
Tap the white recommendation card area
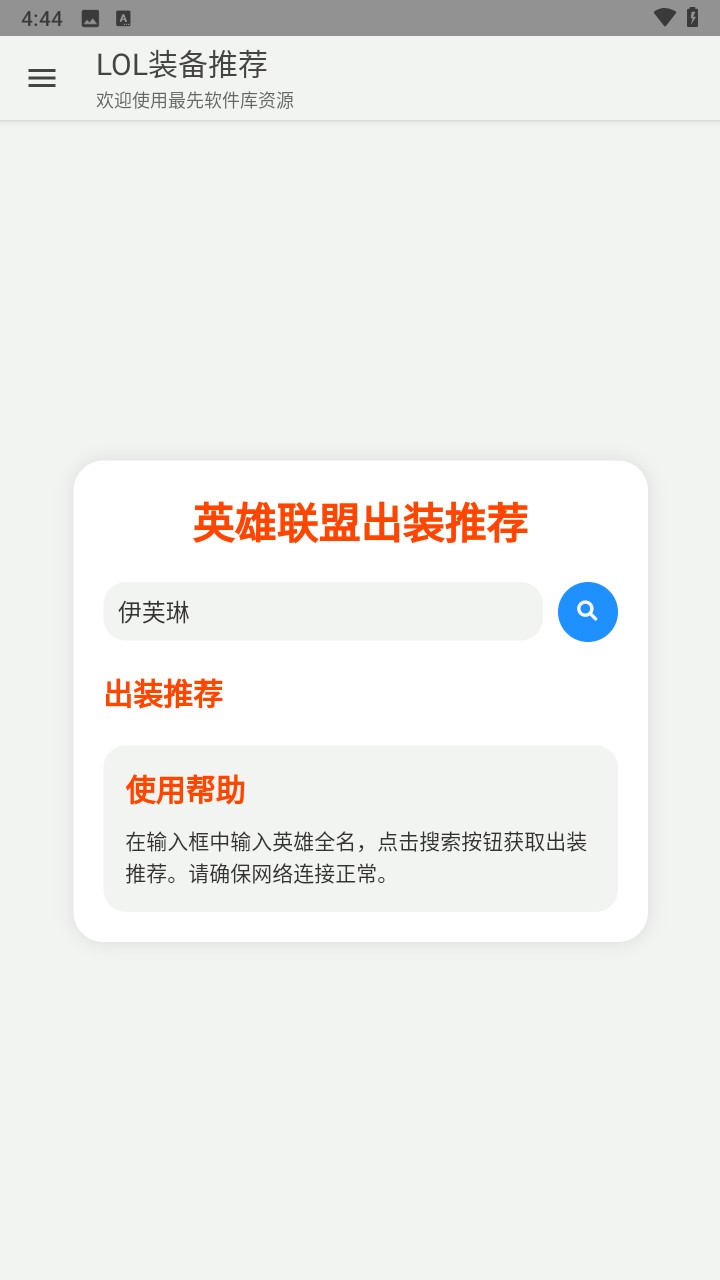pyautogui.click(x=360, y=700)
